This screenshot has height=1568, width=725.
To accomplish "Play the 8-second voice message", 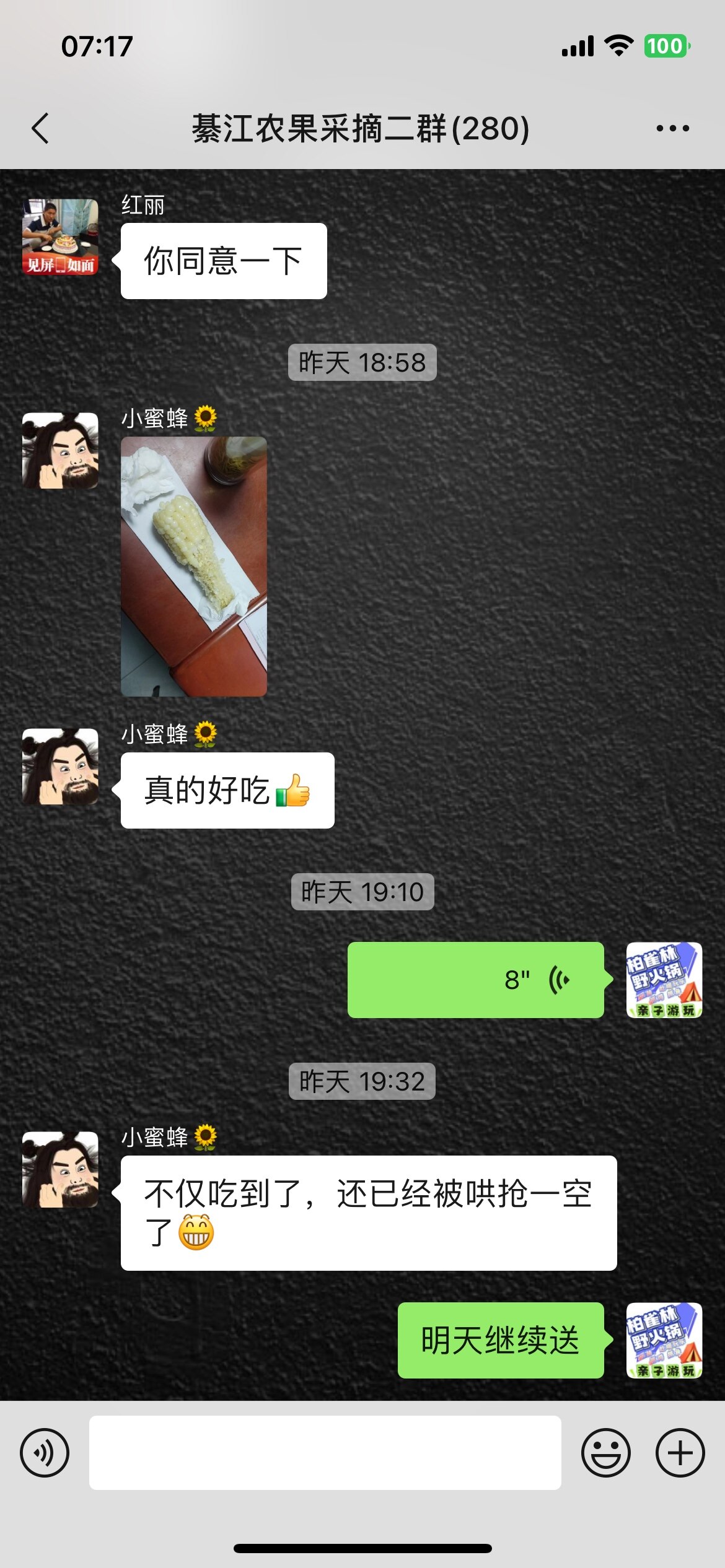I will click(x=475, y=980).
